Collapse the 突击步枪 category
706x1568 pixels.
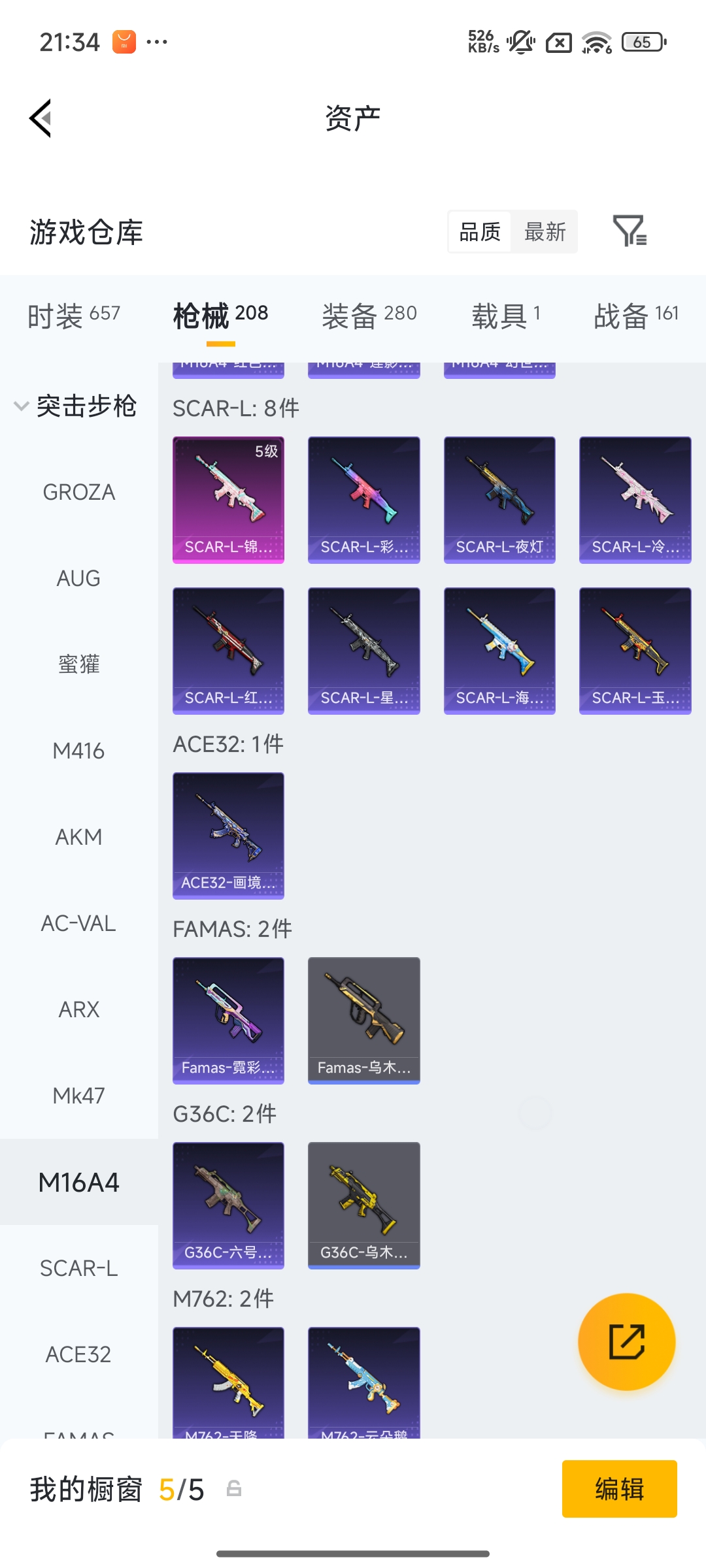[x=75, y=406]
